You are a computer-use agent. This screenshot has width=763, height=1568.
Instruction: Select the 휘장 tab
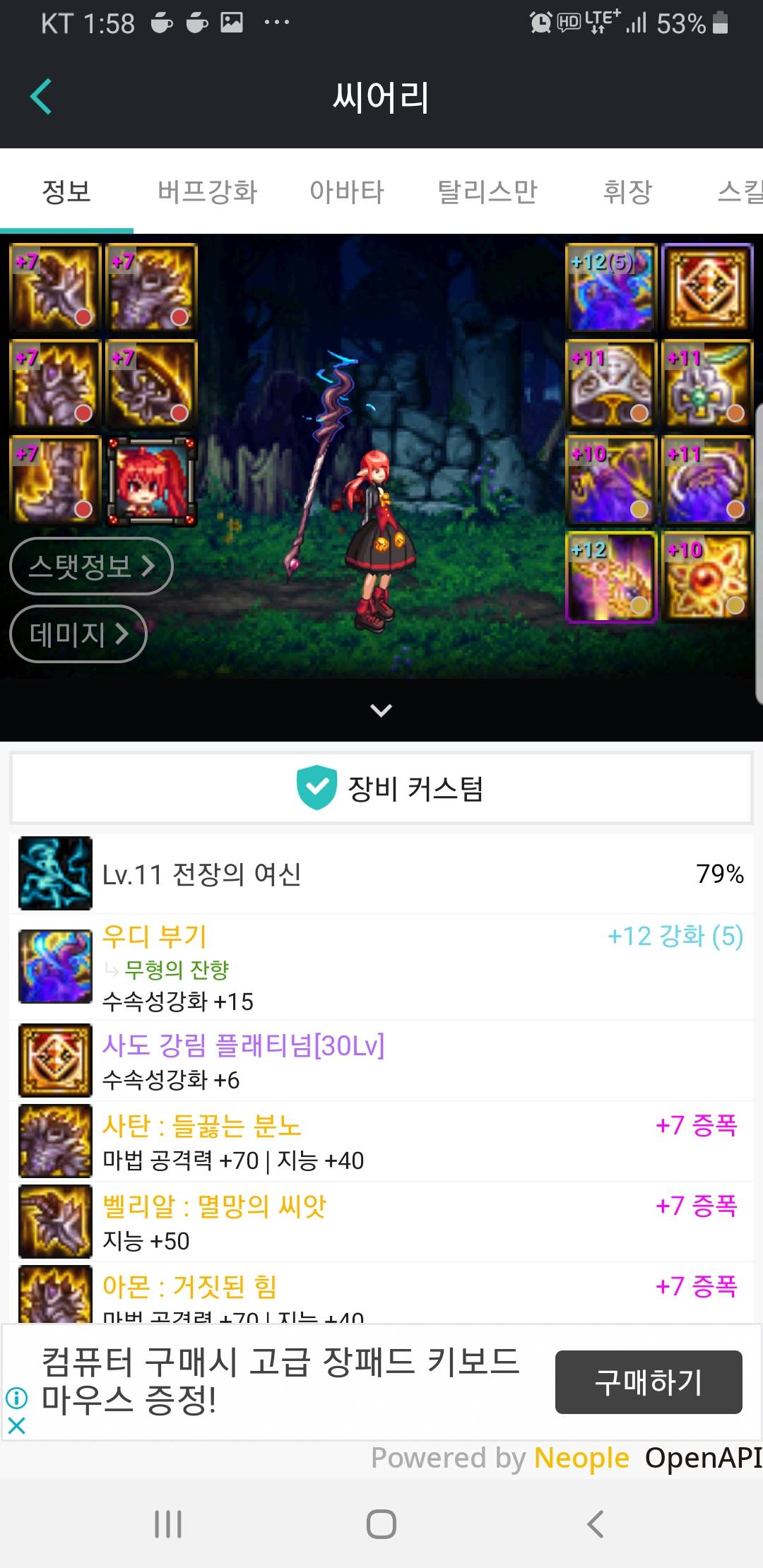(627, 191)
